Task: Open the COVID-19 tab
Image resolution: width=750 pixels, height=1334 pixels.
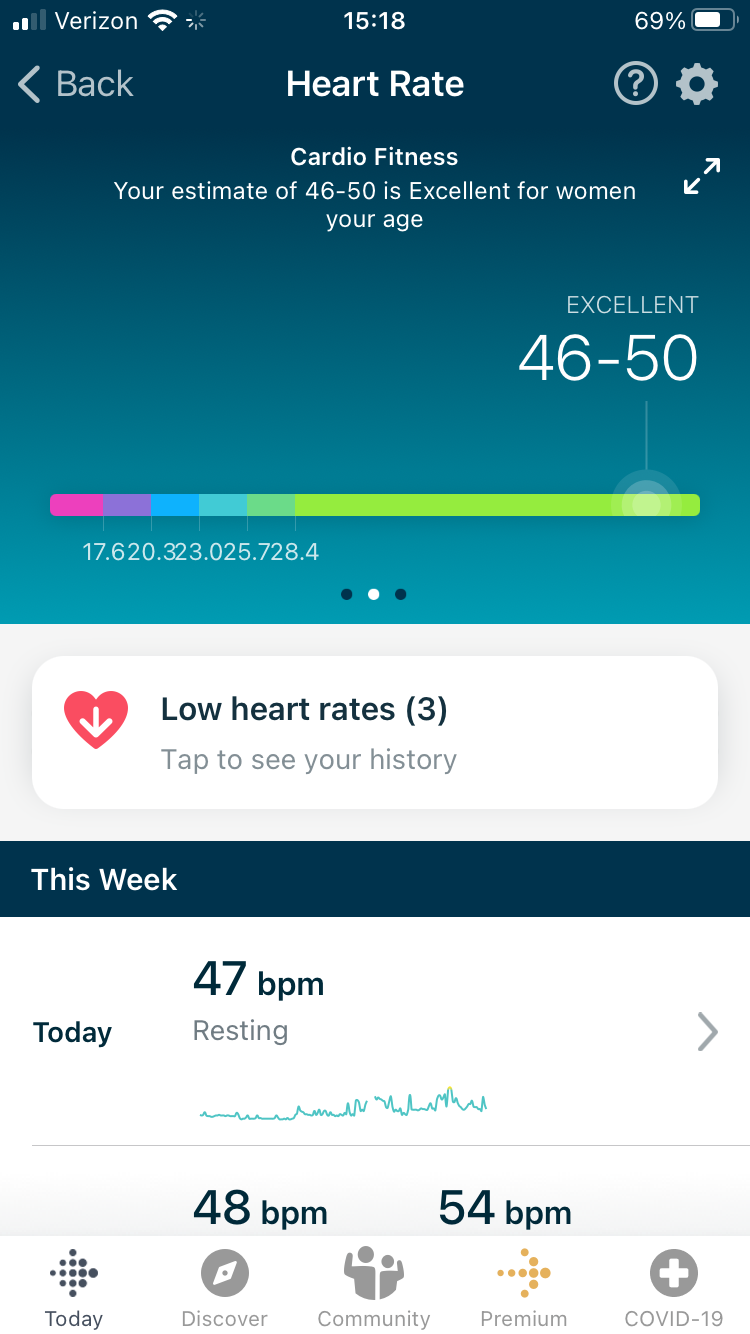Action: tap(674, 1288)
